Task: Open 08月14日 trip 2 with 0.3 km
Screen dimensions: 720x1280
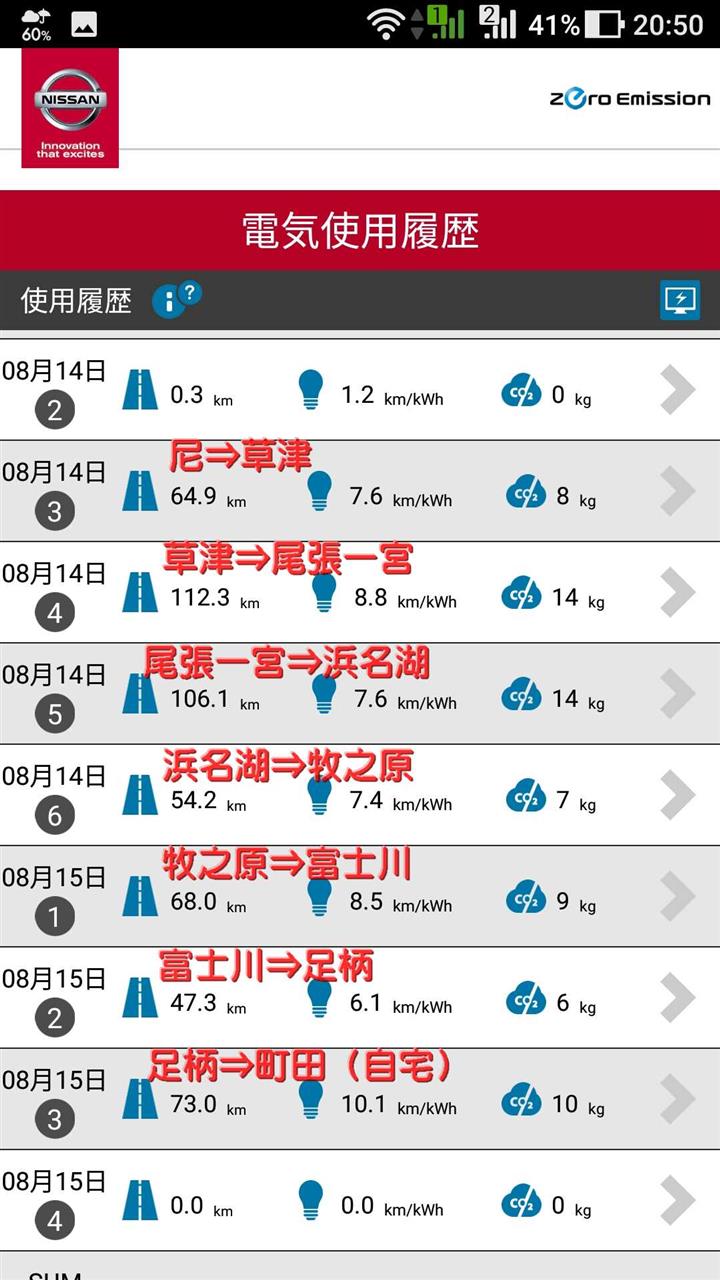Action: click(360, 392)
